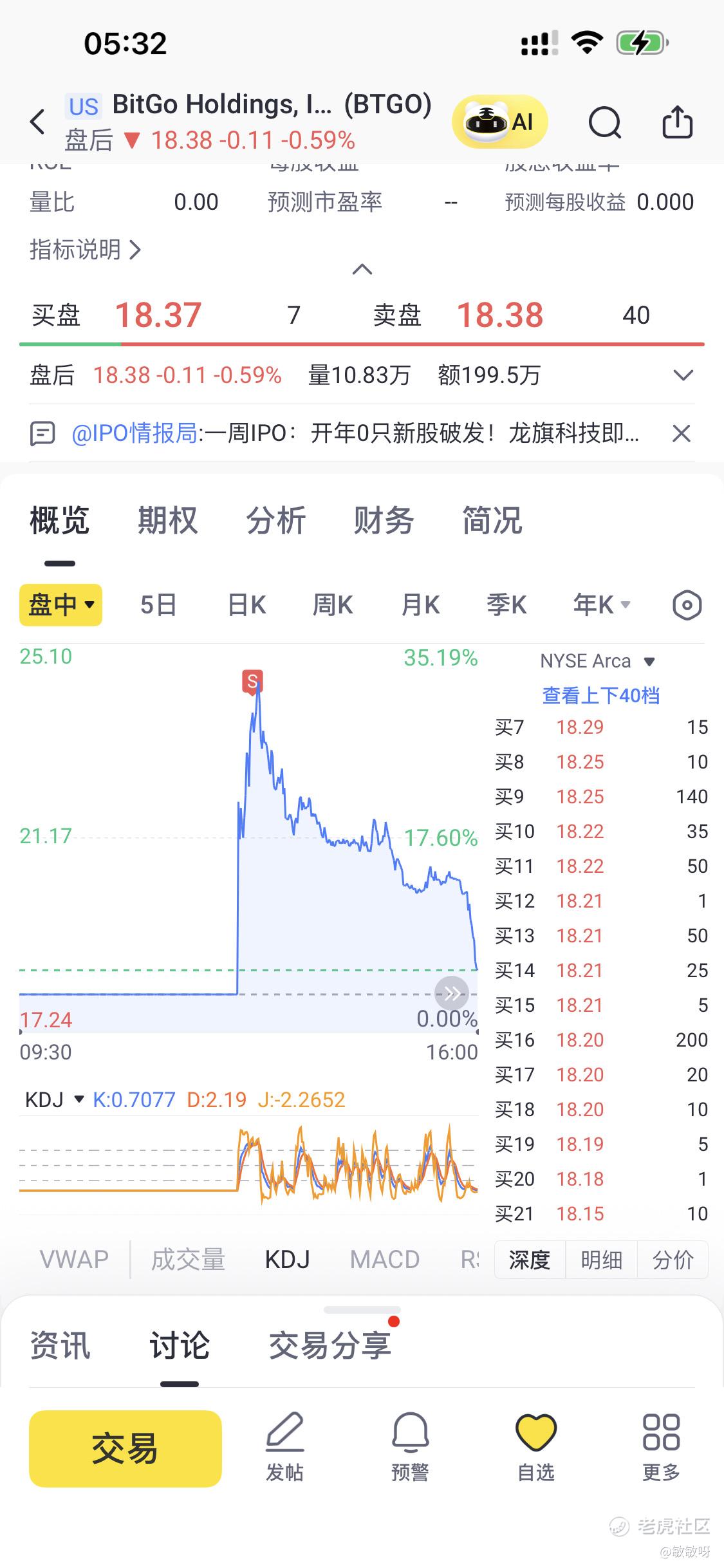Expand the 盘后 after-hours quote row
The height and width of the screenshot is (1568, 724).
coord(682,375)
